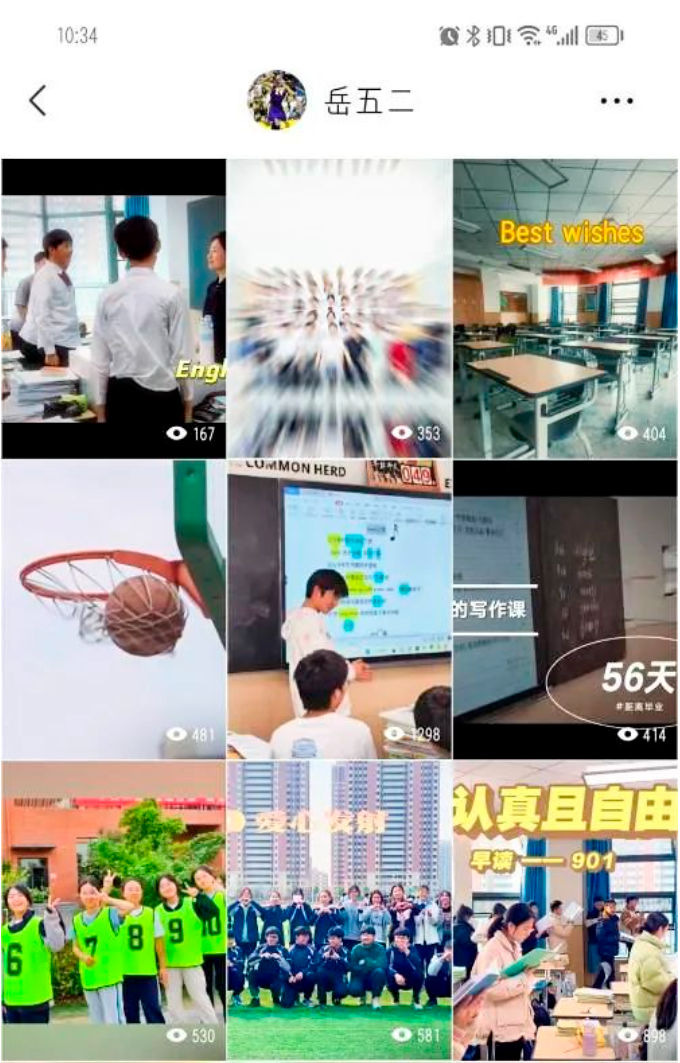Play the 认真且自由 morning reading video
680x1063 pixels.
coord(565,909)
